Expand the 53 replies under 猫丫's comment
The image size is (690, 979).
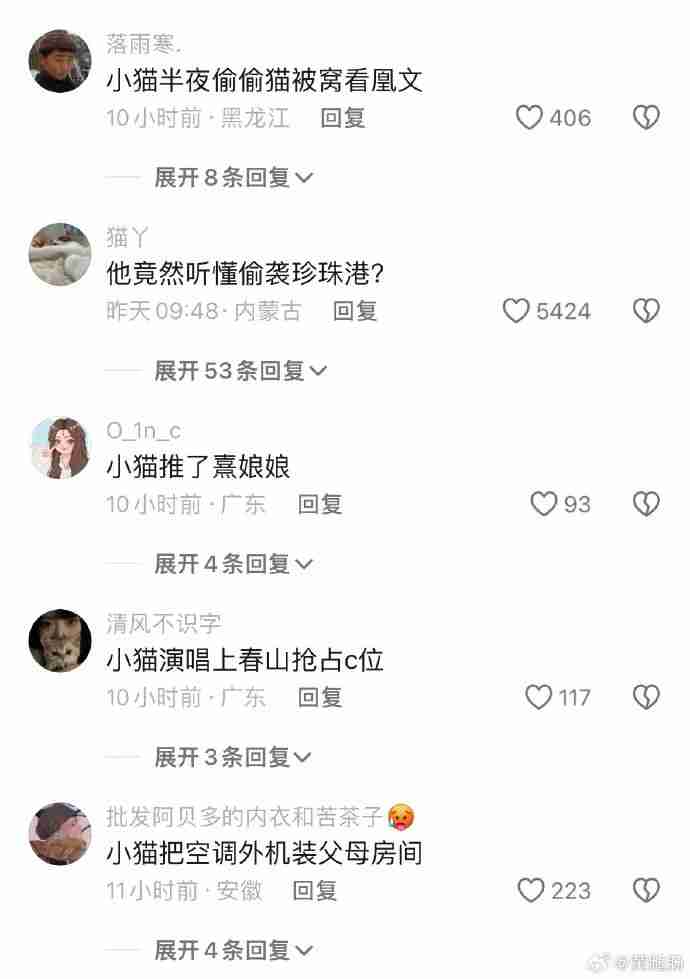pyautogui.click(x=241, y=371)
